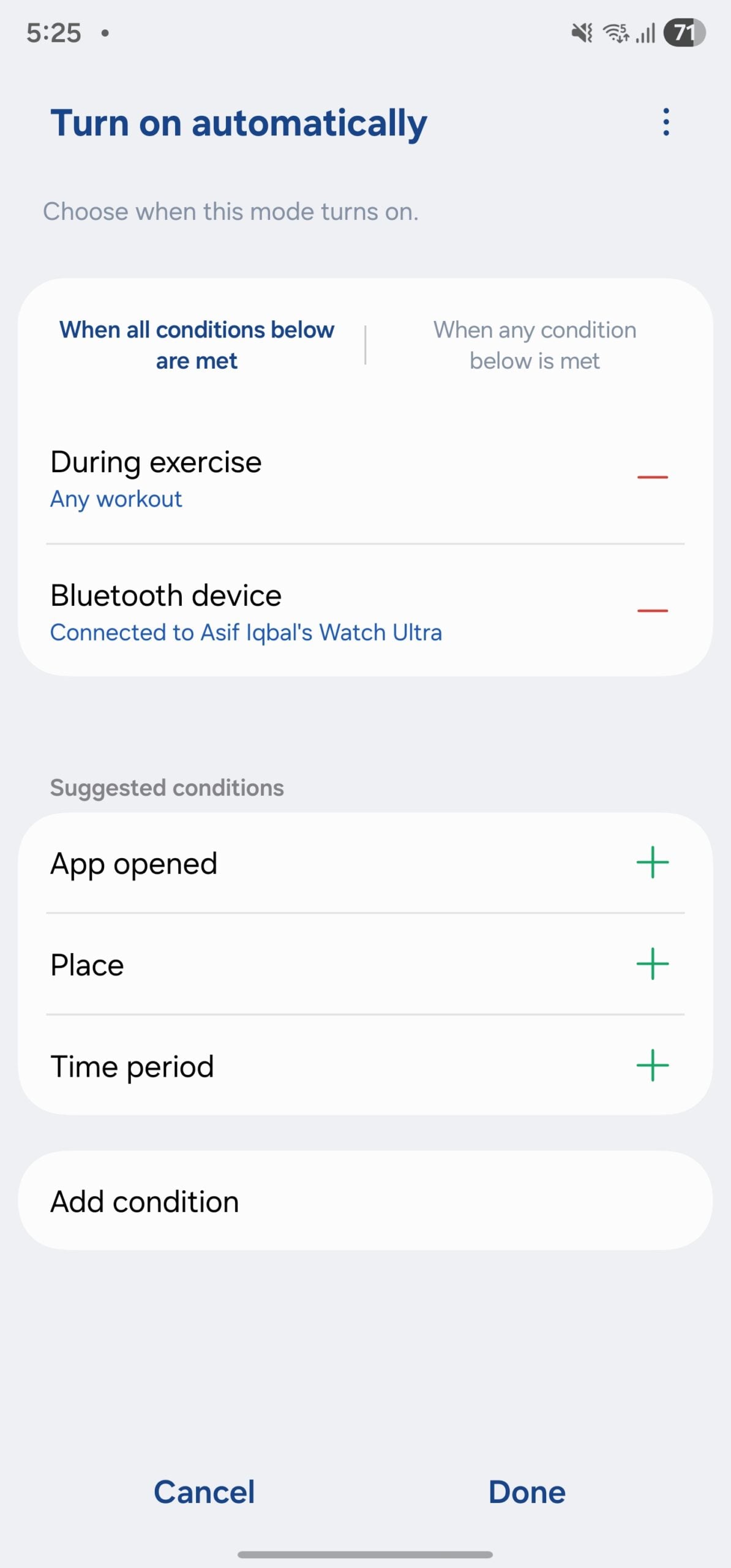Remove the During exercise condition
The width and height of the screenshot is (731, 1568).
coord(651,478)
